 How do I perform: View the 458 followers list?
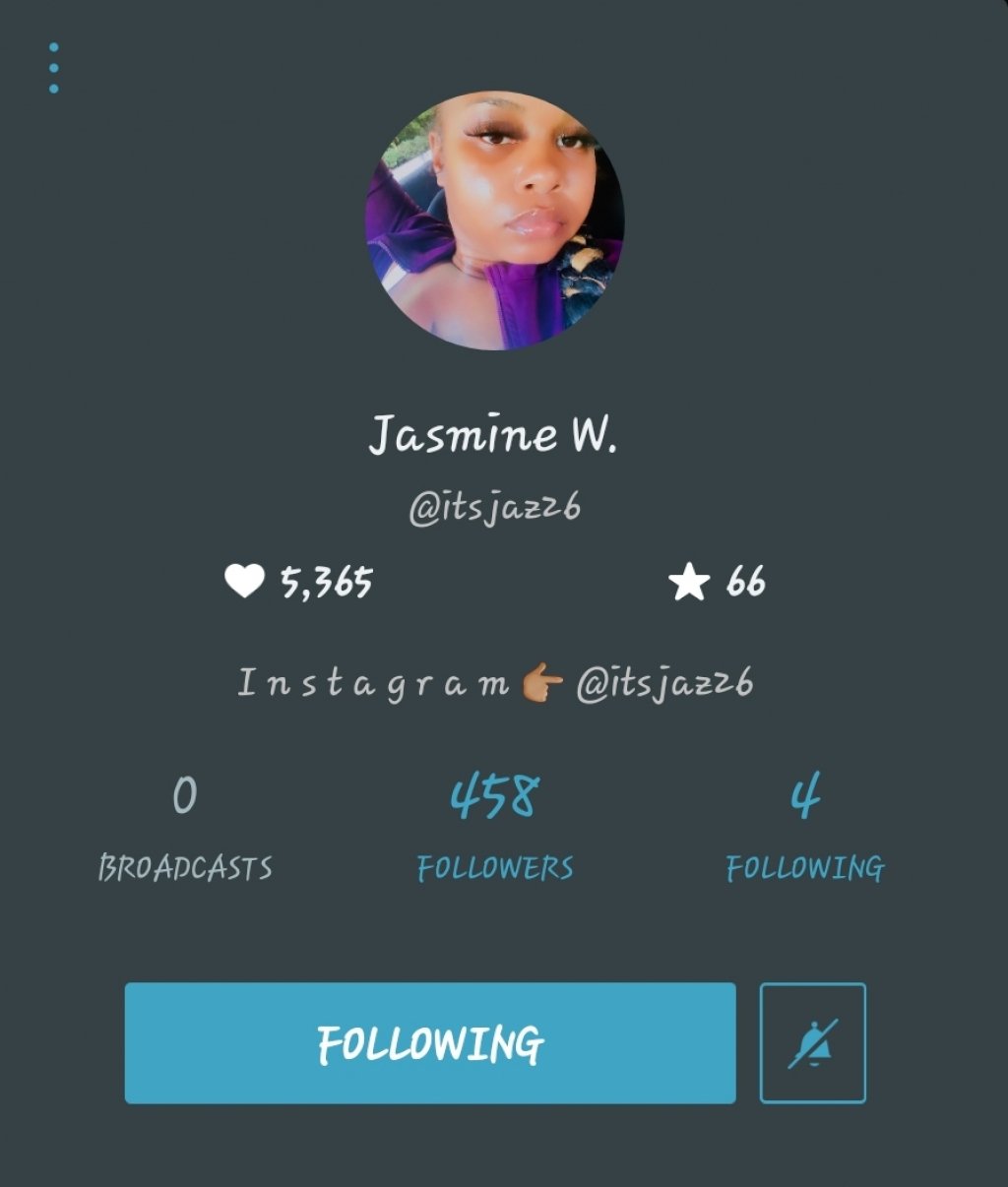pyautogui.click(x=494, y=827)
